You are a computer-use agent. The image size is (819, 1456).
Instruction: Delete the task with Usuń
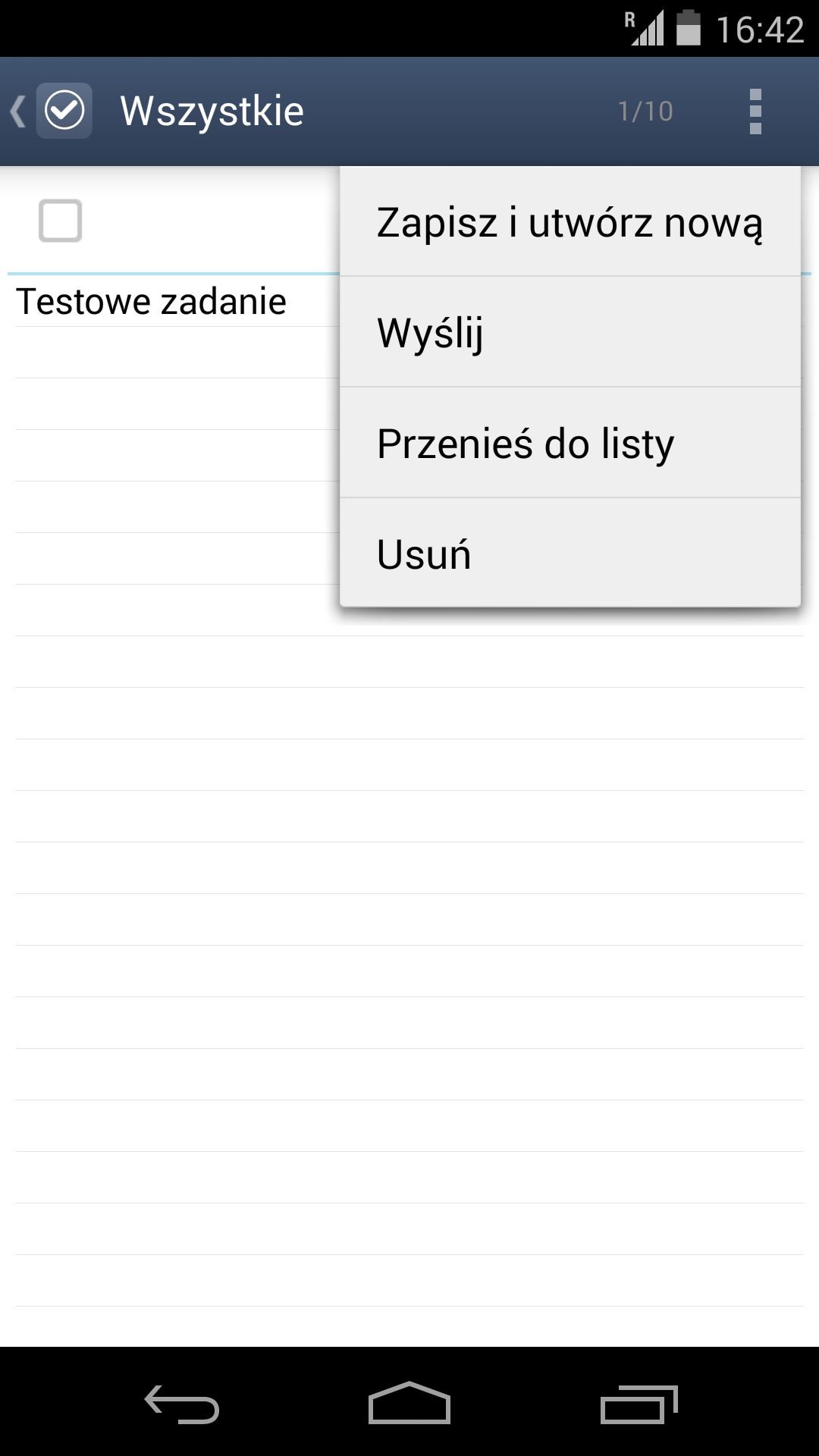tap(570, 553)
